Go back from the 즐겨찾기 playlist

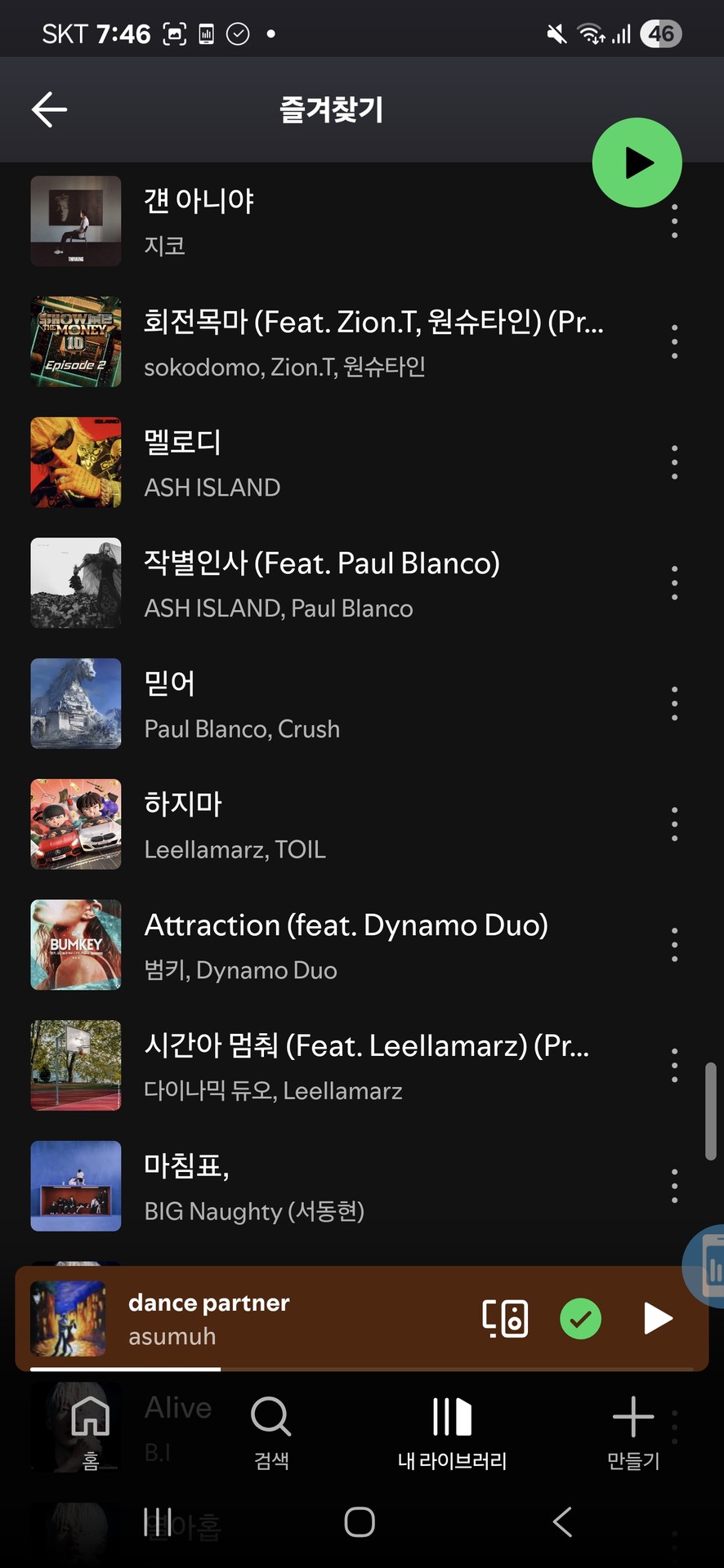pyautogui.click(x=49, y=109)
